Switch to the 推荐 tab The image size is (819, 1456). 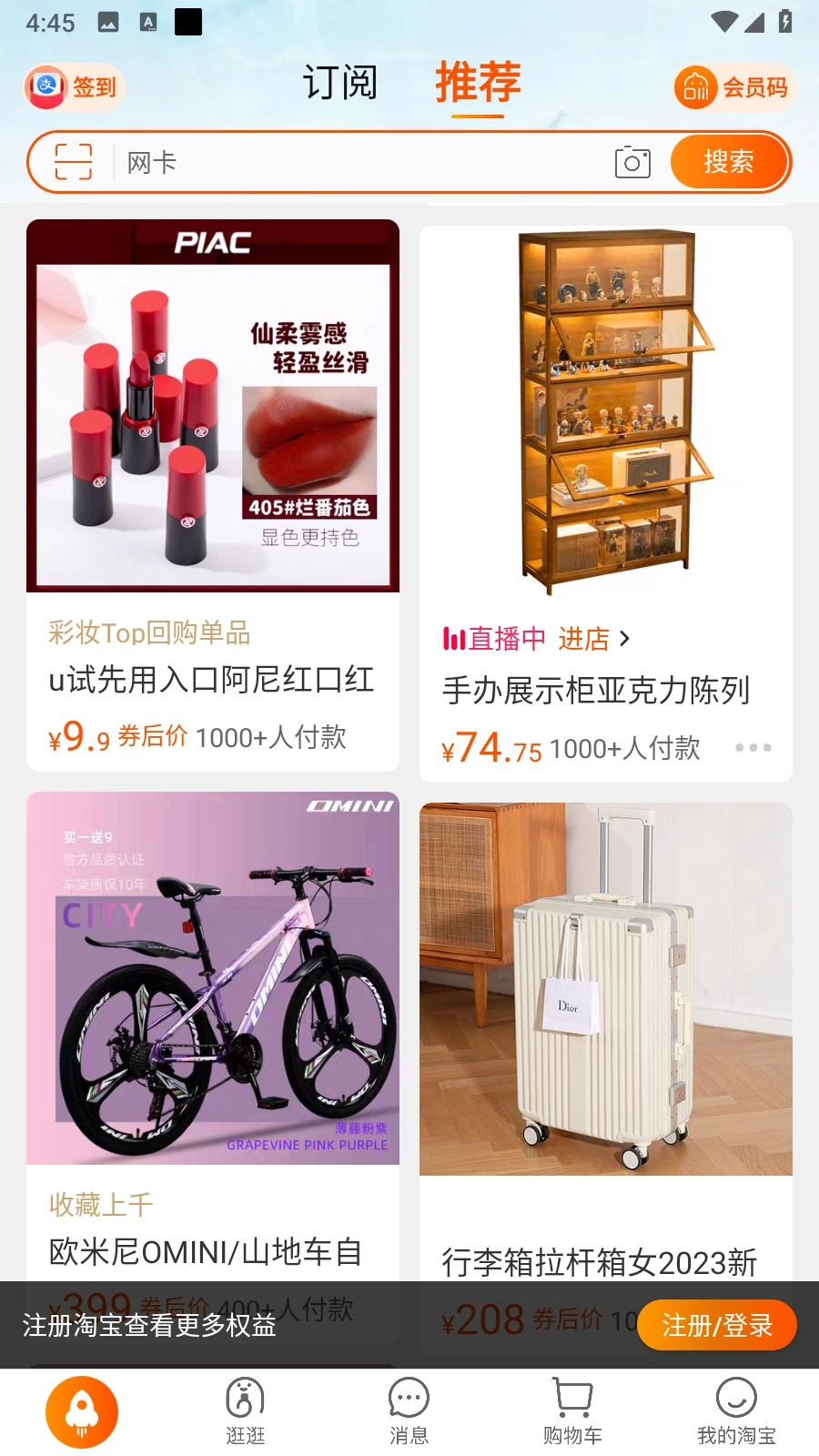coord(479,82)
